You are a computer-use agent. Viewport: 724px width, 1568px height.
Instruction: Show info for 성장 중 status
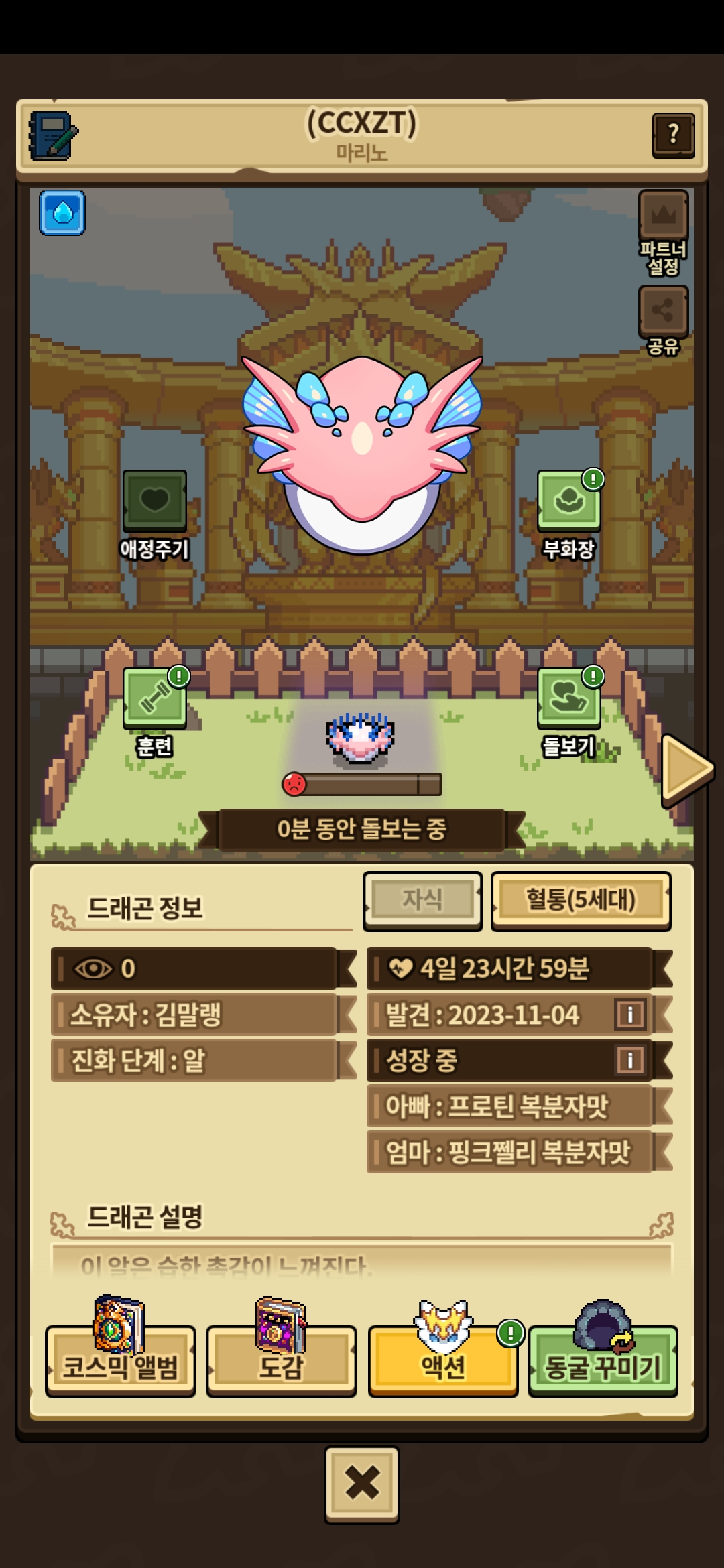(629, 1060)
